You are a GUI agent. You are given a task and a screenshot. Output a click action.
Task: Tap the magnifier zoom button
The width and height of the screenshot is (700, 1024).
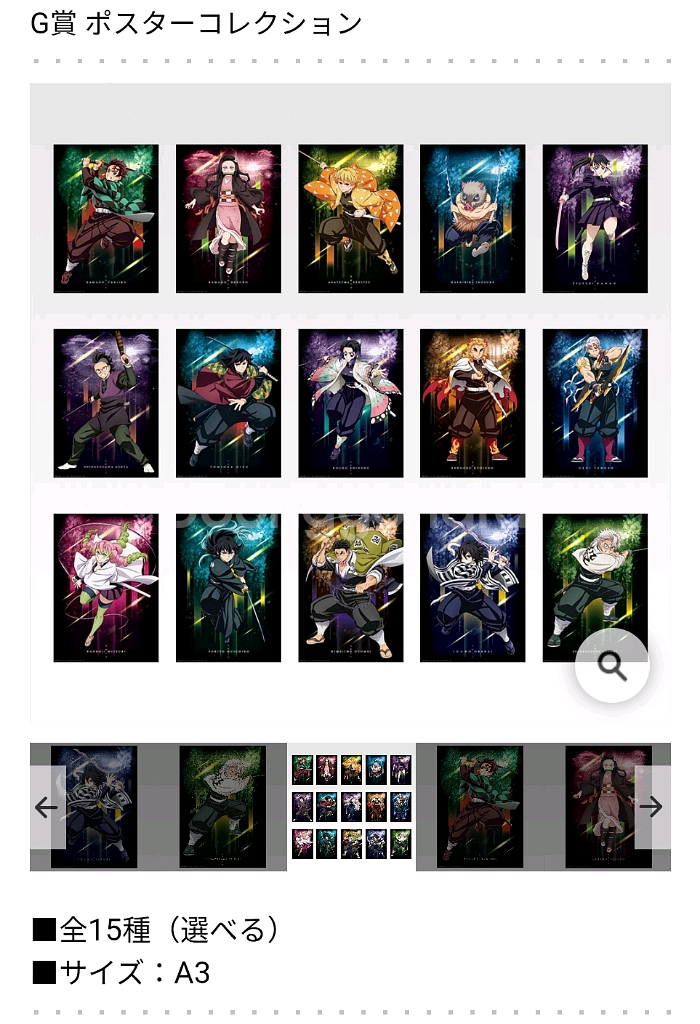[x=612, y=666]
